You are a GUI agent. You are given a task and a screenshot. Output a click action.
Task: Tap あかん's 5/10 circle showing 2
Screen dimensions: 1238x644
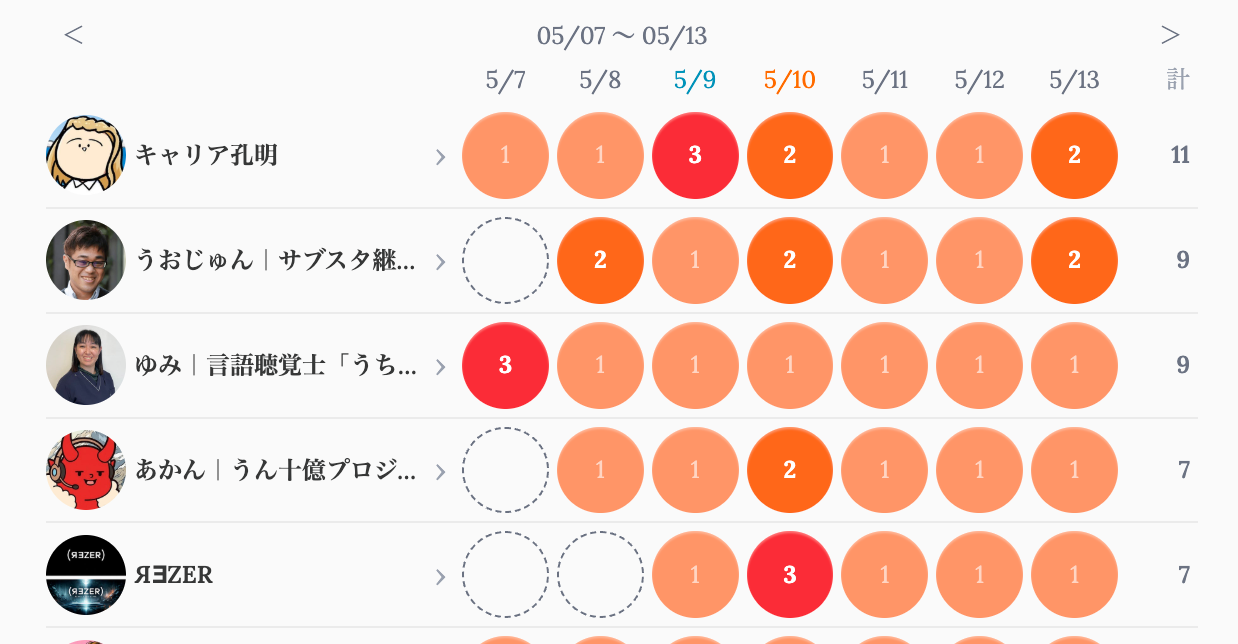790,470
